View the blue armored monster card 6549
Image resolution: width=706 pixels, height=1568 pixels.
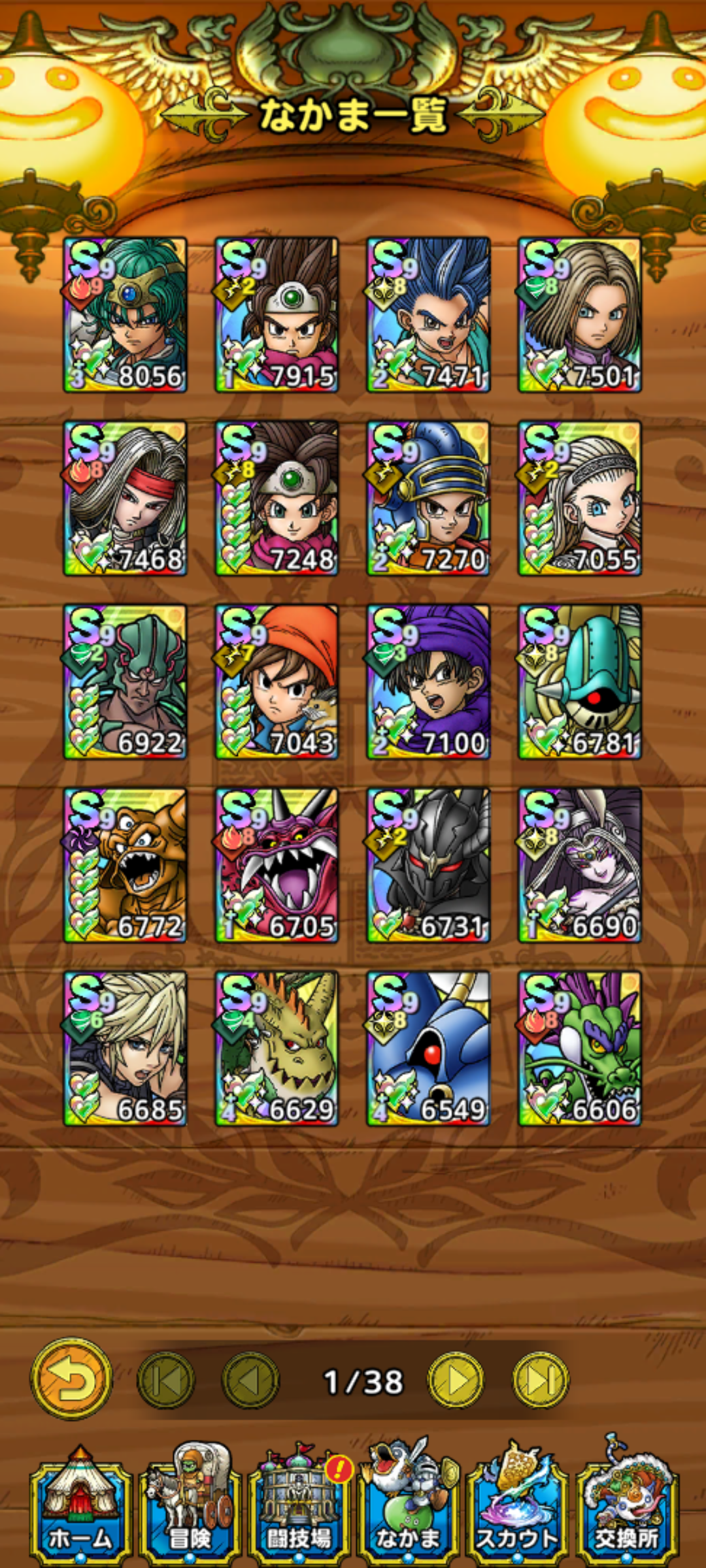tap(428, 1049)
